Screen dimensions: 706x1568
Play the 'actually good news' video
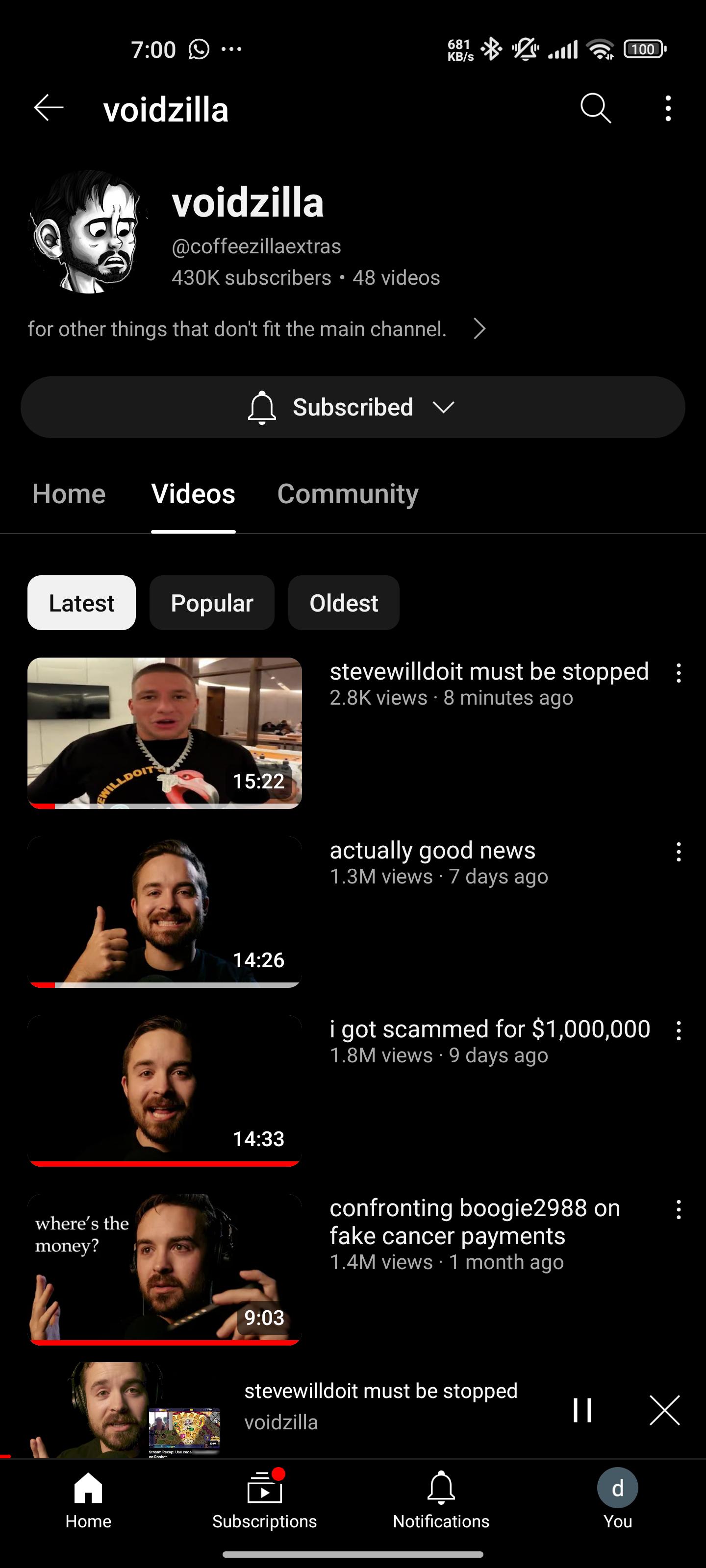coord(164,911)
